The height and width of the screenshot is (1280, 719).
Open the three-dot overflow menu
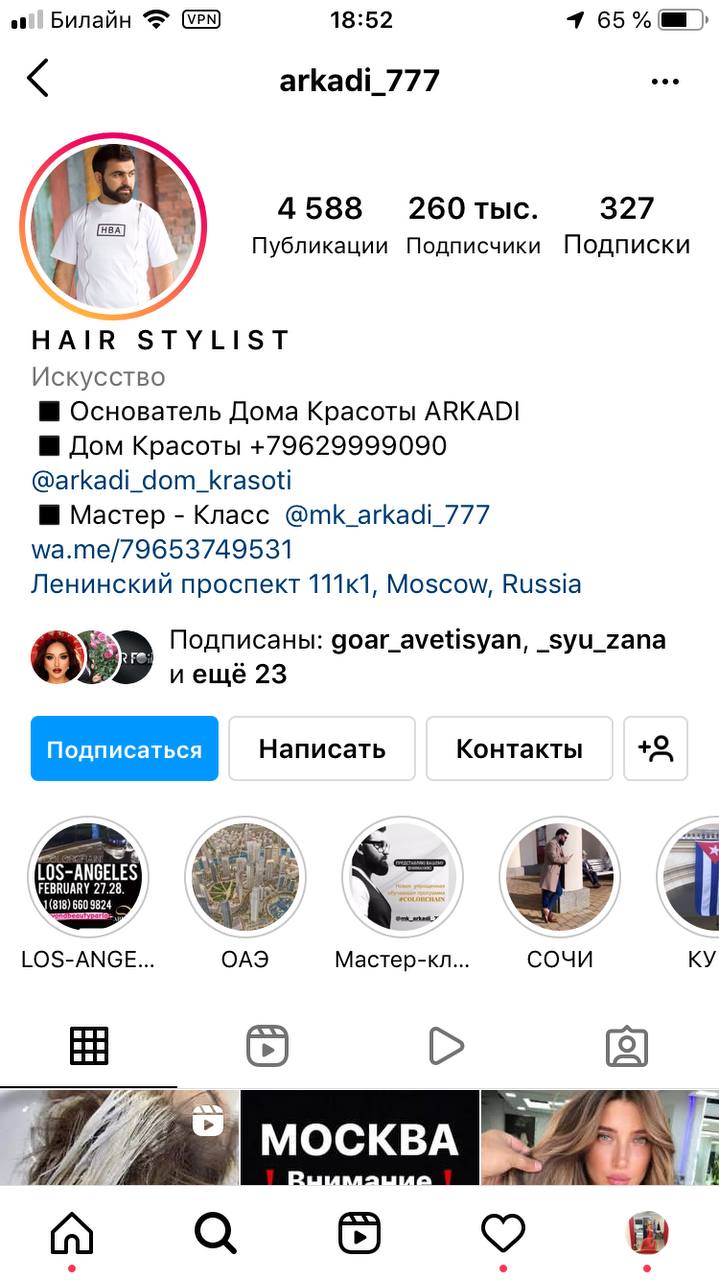665,82
